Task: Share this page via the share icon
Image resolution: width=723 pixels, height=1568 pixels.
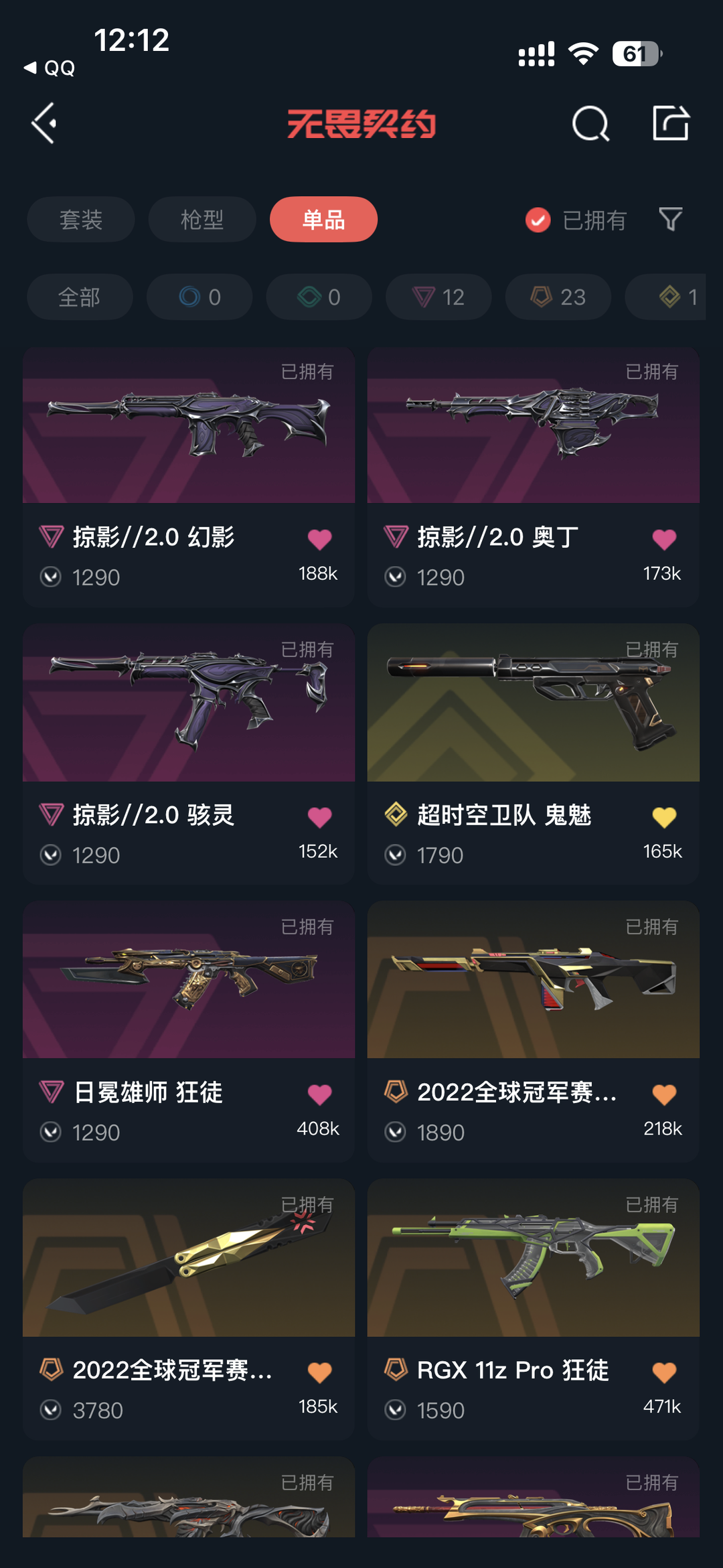Action: click(670, 123)
